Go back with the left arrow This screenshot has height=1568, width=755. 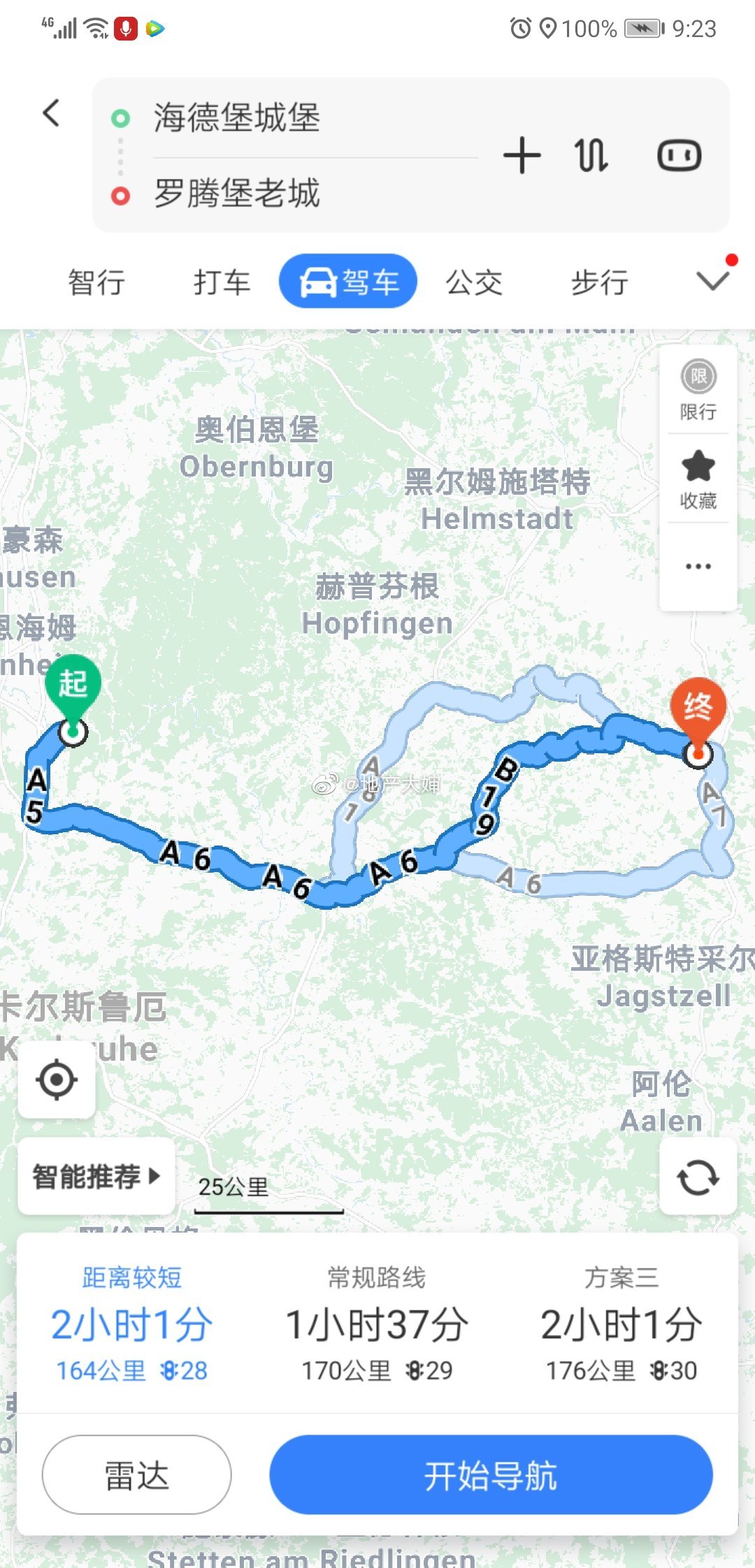(x=52, y=113)
